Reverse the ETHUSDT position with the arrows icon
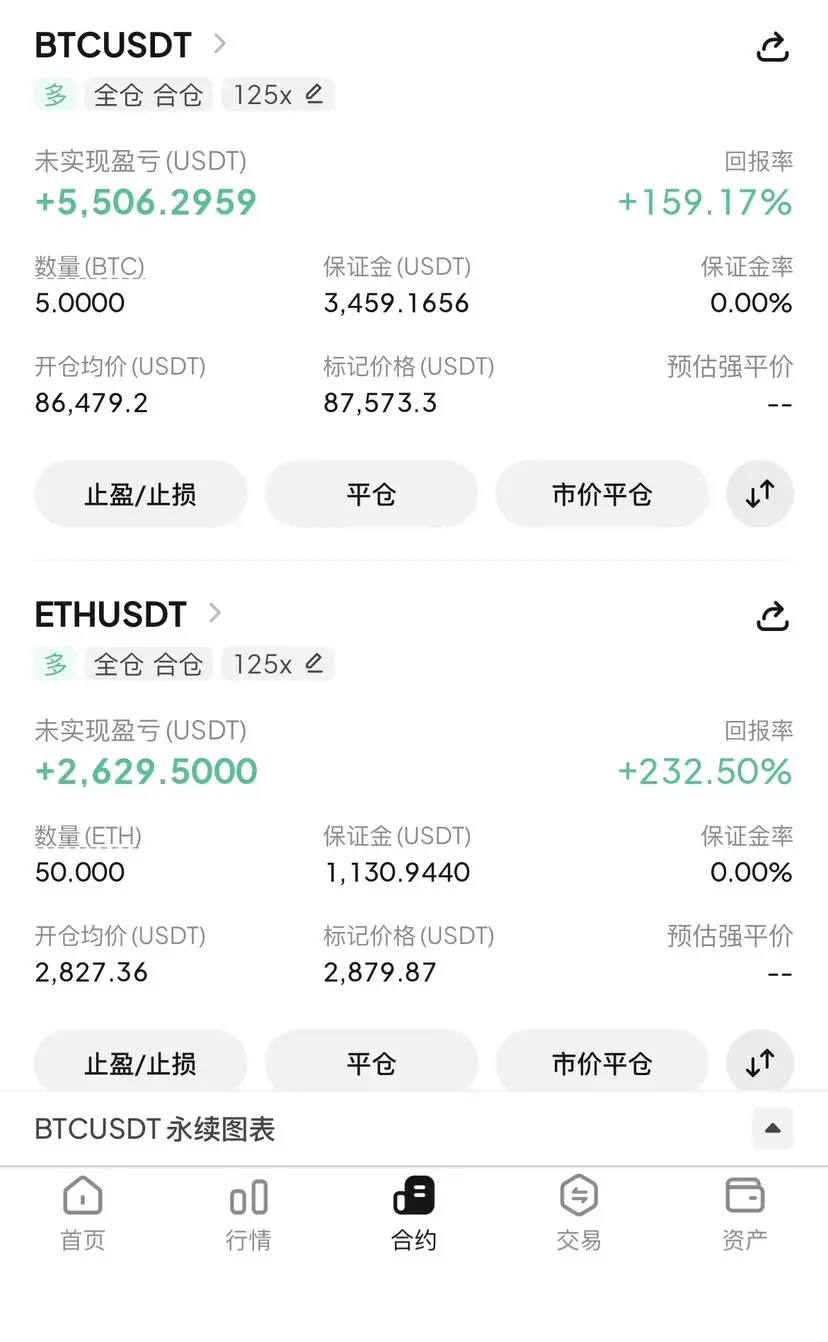 coord(760,1062)
